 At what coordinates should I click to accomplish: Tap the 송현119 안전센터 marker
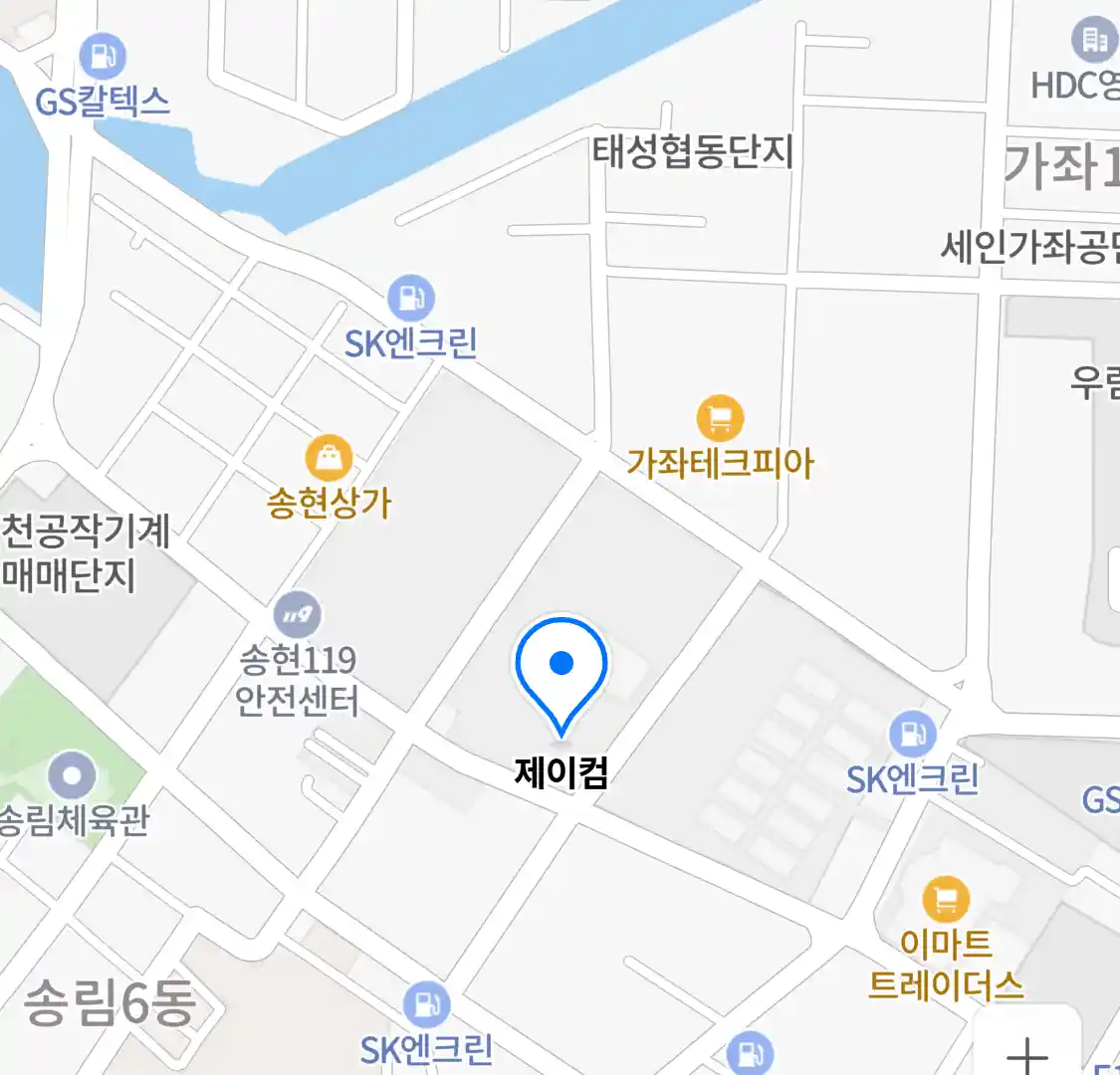click(x=298, y=615)
